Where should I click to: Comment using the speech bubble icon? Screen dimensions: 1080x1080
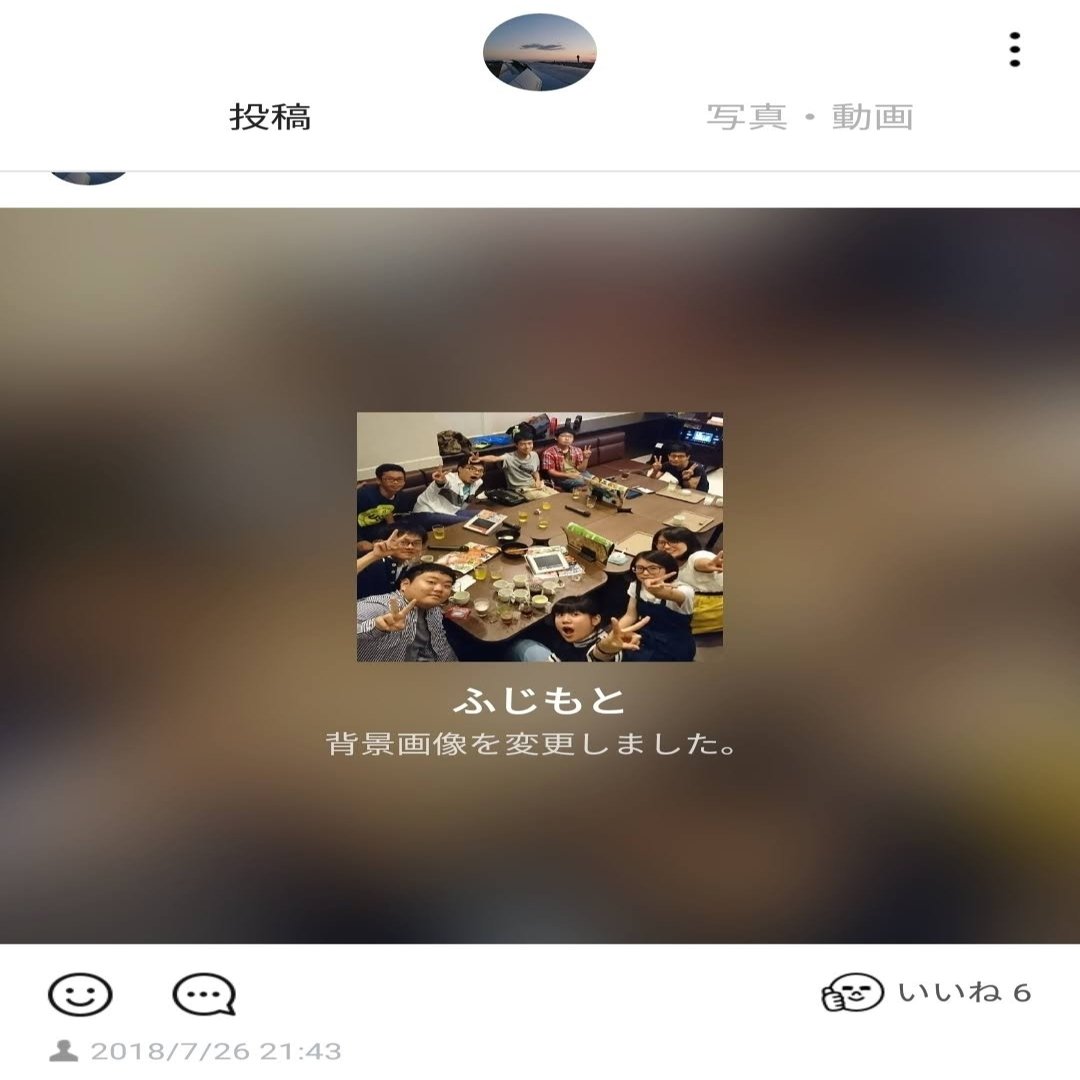point(204,995)
